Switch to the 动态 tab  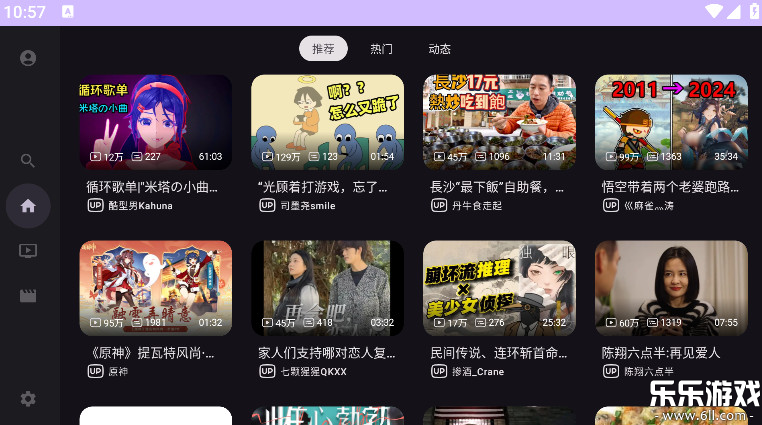tap(439, 49)
